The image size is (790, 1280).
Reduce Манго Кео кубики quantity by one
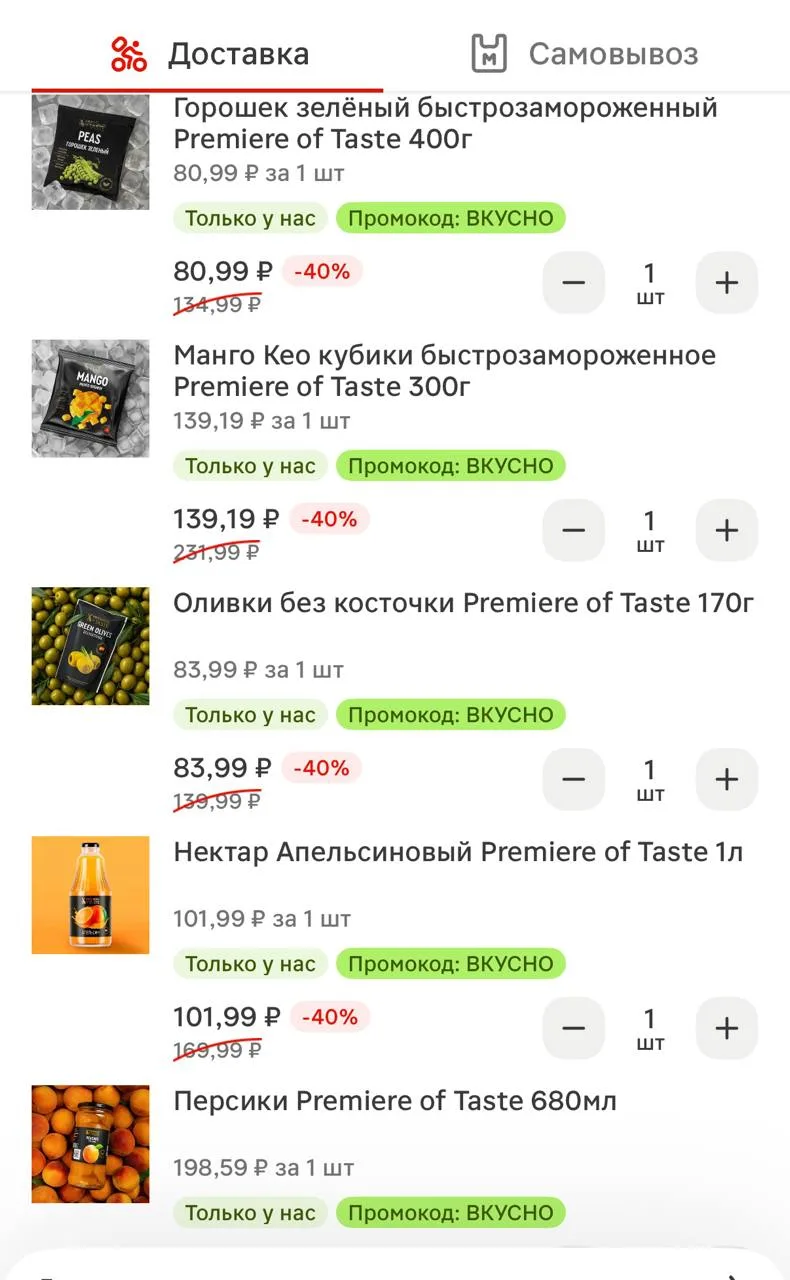click(574, 530)
